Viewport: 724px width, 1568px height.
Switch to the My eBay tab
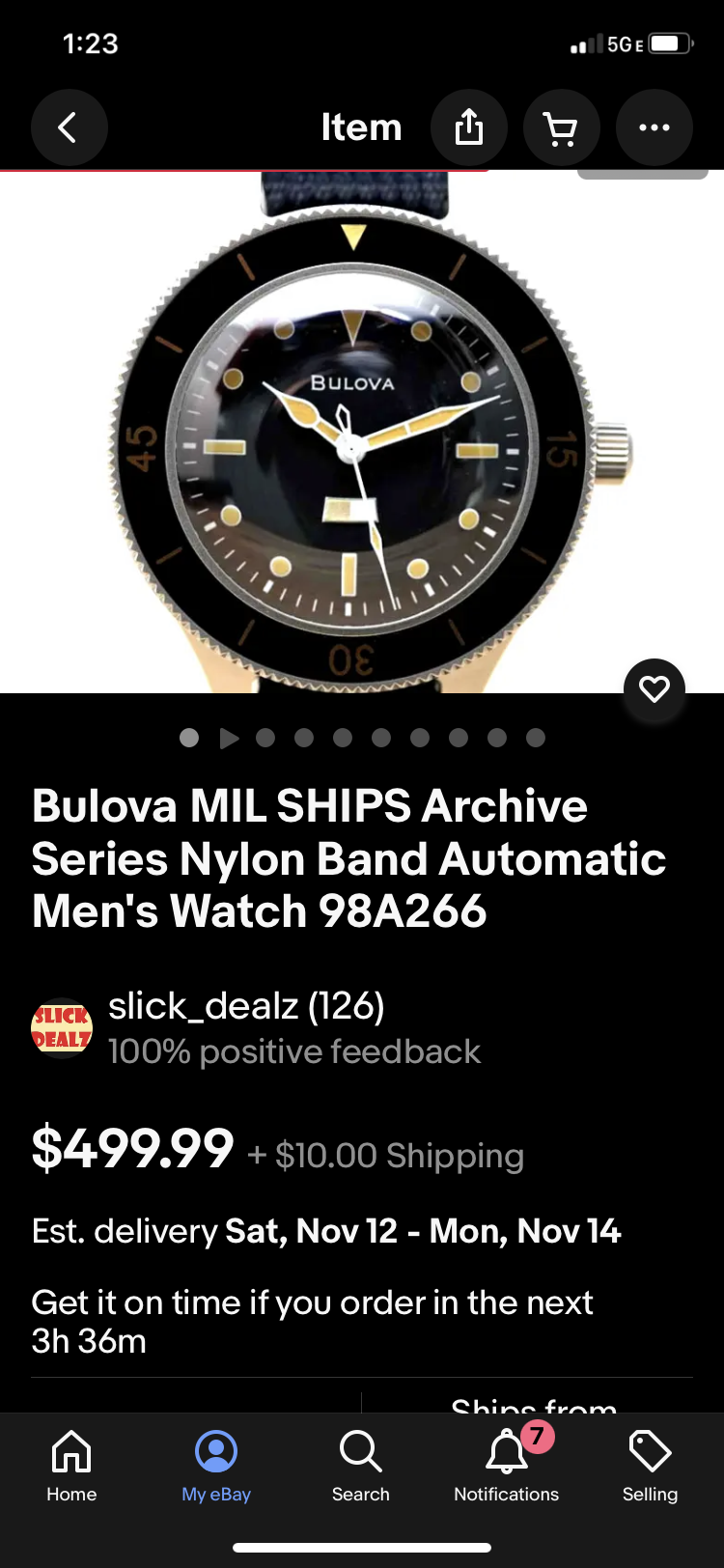[216, 1466]
